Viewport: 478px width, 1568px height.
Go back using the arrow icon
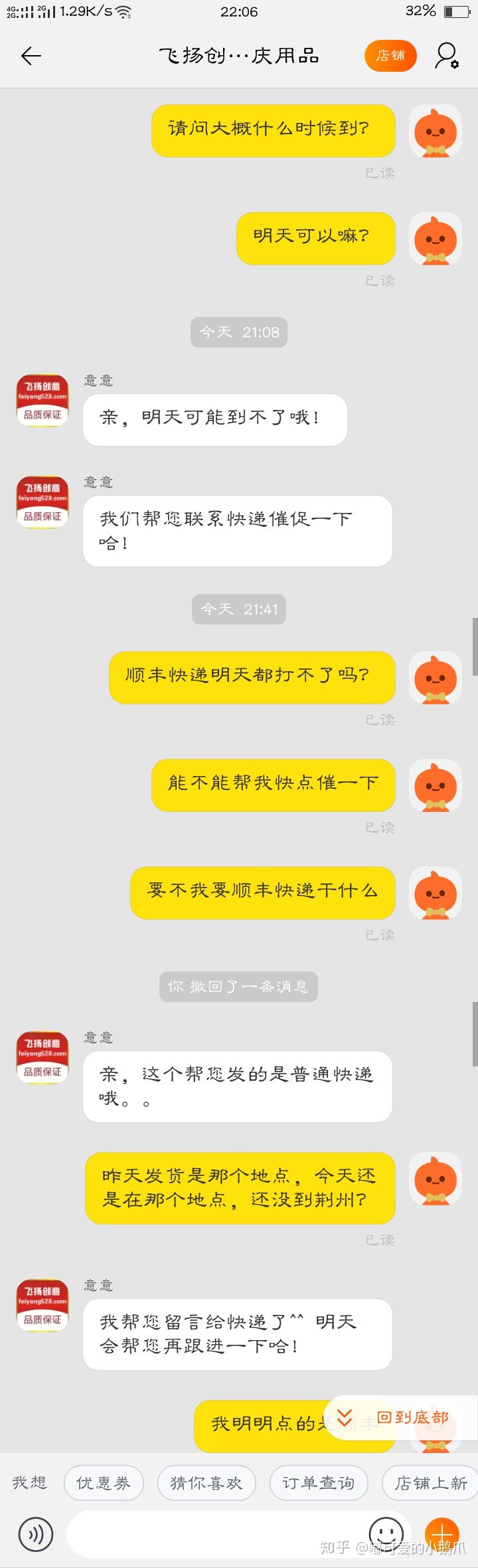(x=31, y=56)
